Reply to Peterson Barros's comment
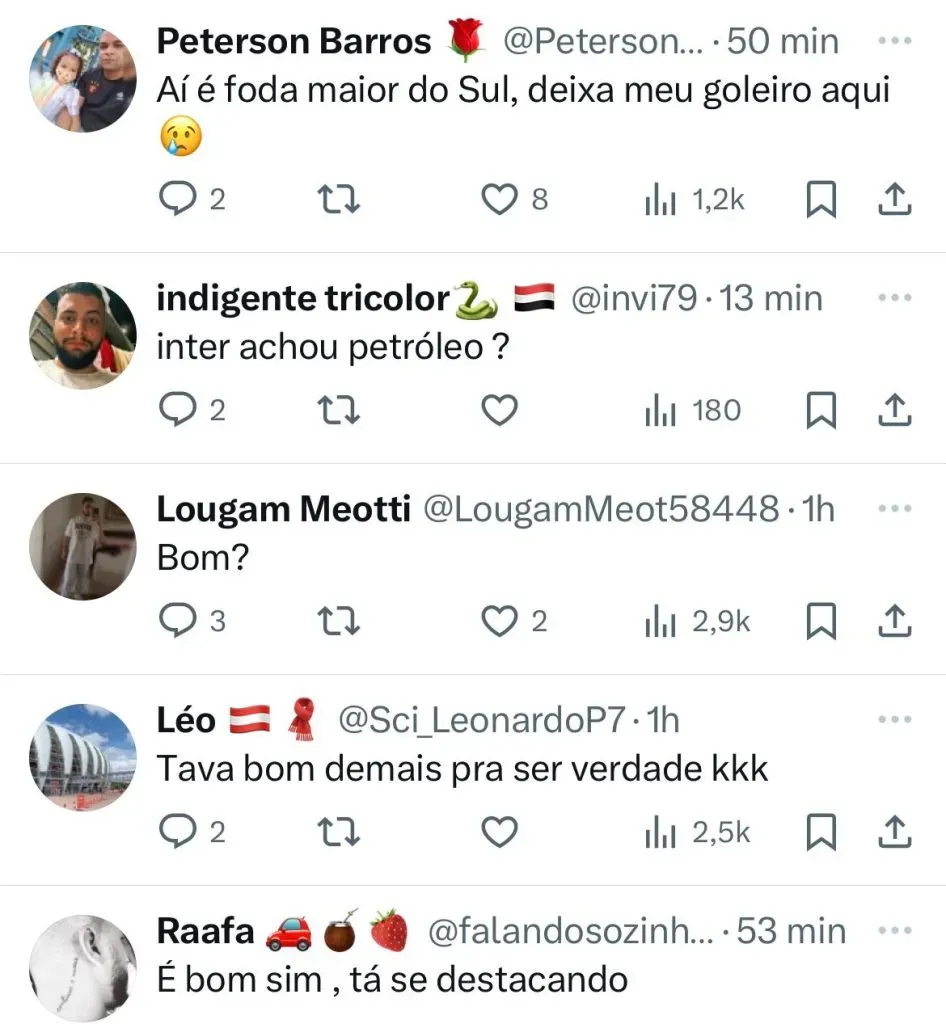Image resolution: width=946 pixels, height=1024 pixels. [177, 200]
